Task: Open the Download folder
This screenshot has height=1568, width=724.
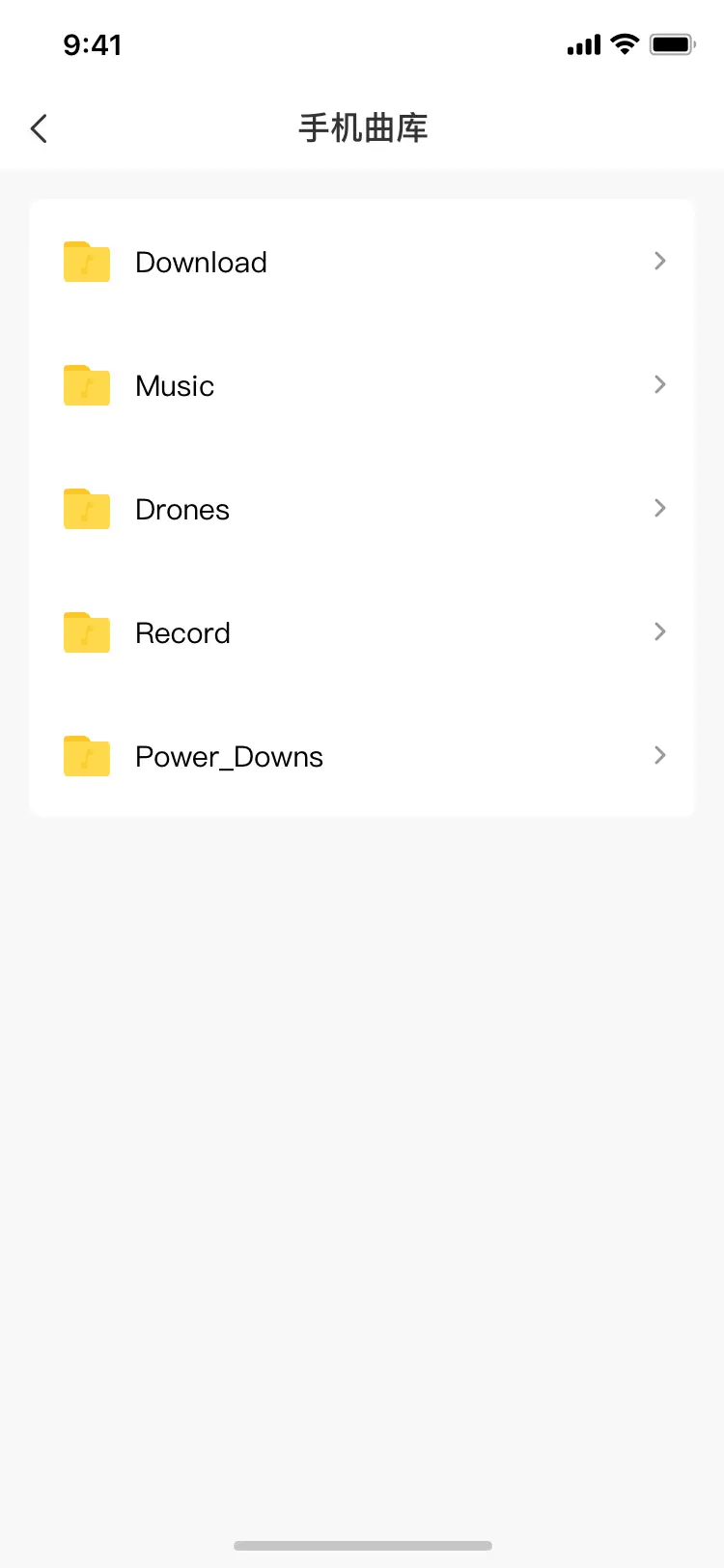Action: (361, 262)
